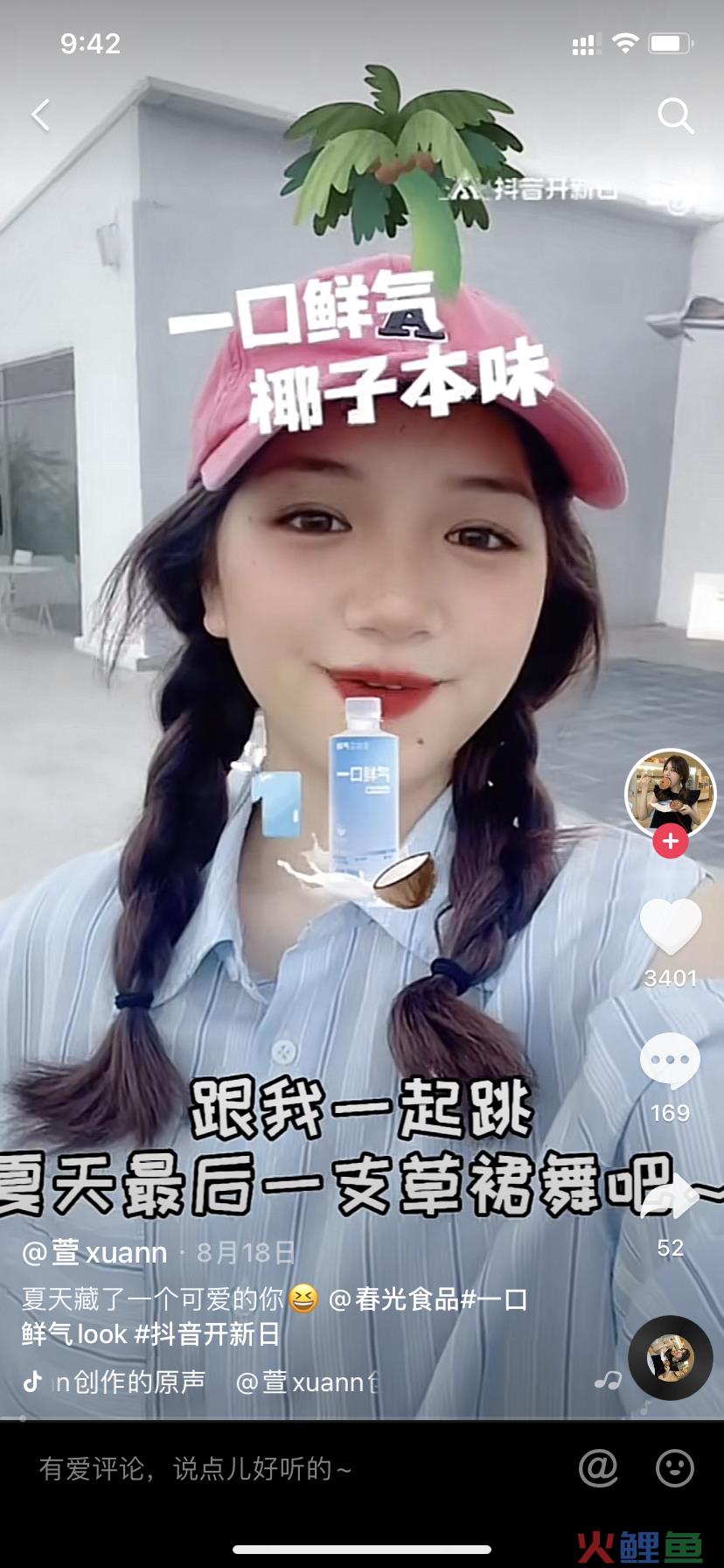Open the comments bubble icon
Screen dimensions: 724x1568
[x=670, y=1060]
